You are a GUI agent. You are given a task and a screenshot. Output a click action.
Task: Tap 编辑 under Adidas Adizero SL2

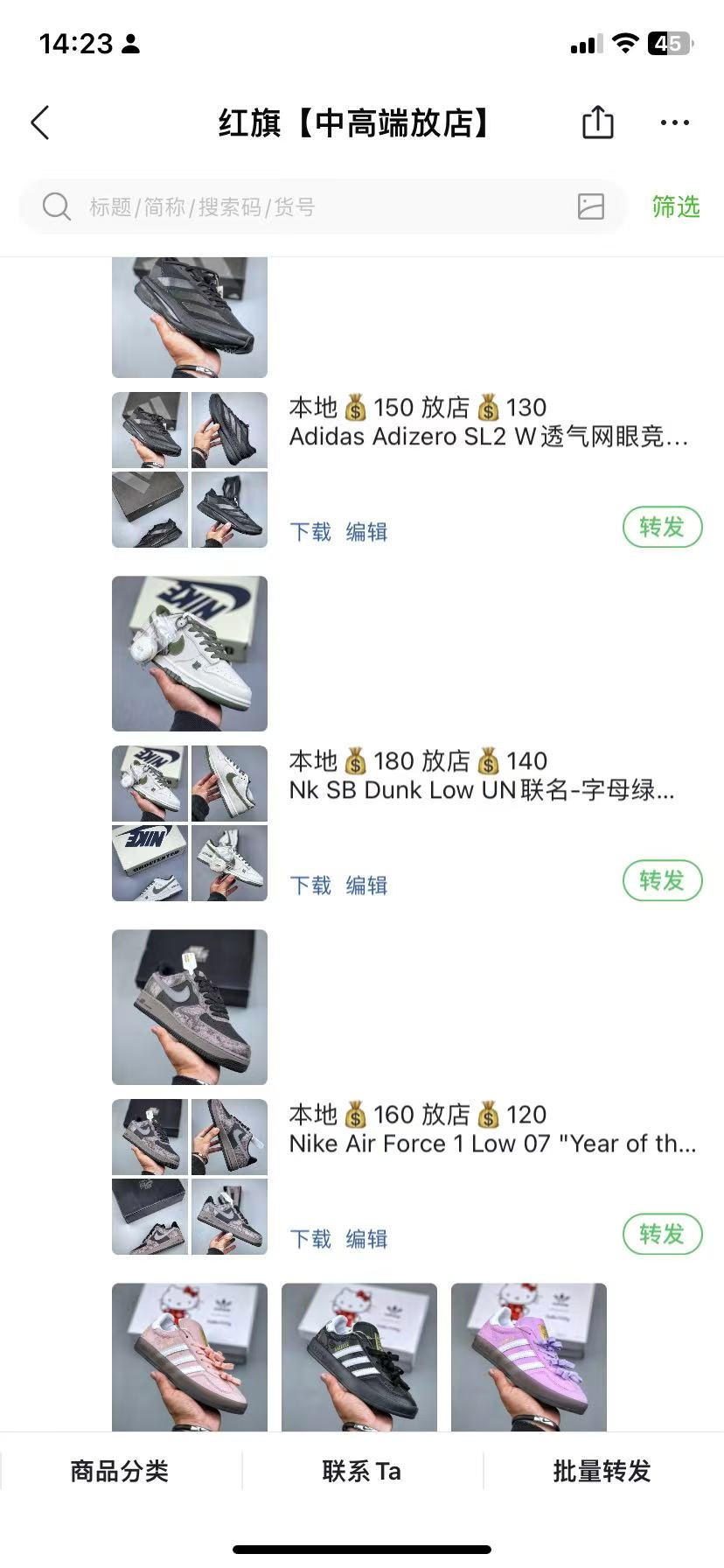point(366,532)
